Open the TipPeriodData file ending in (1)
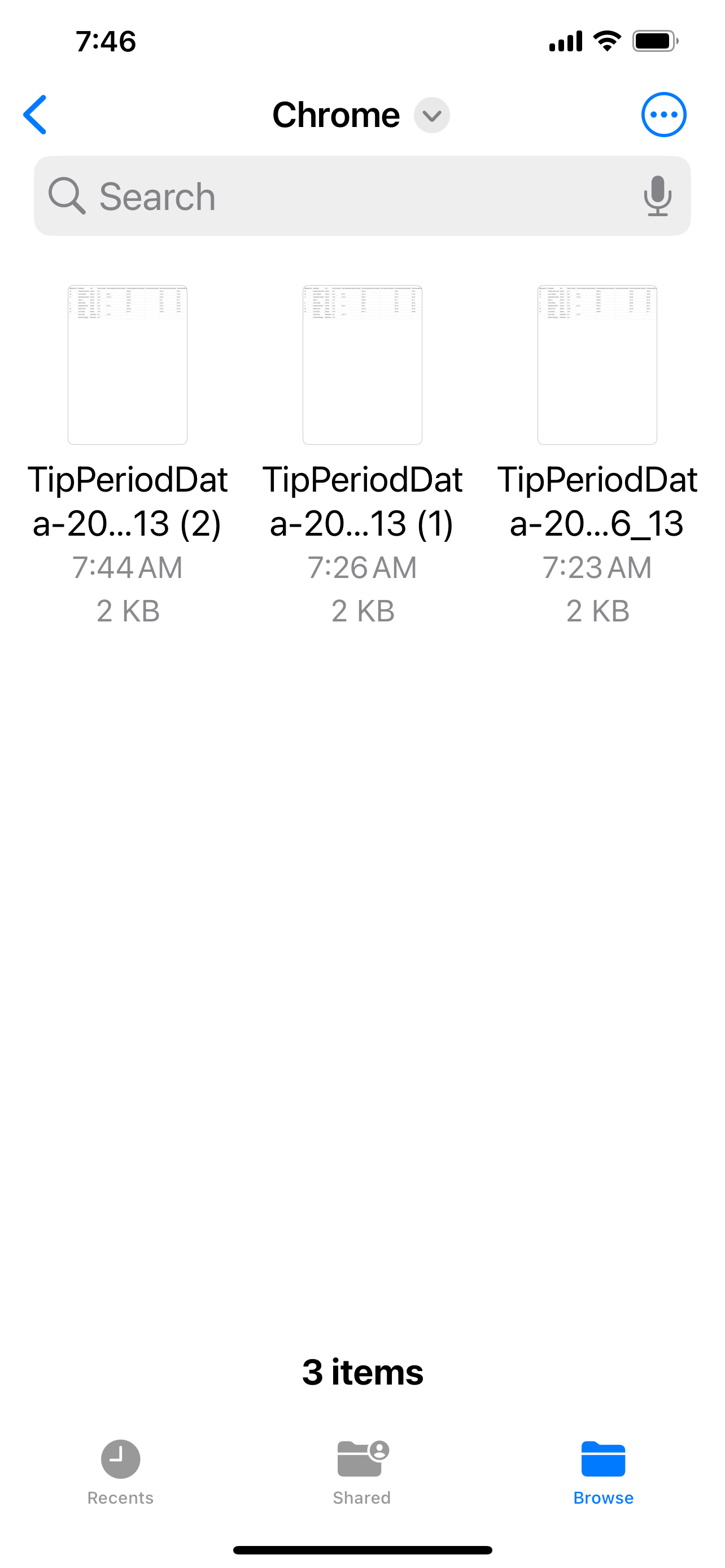This screenshot has width=725, height=1568. pyautogui.click(x=362, y=365)
